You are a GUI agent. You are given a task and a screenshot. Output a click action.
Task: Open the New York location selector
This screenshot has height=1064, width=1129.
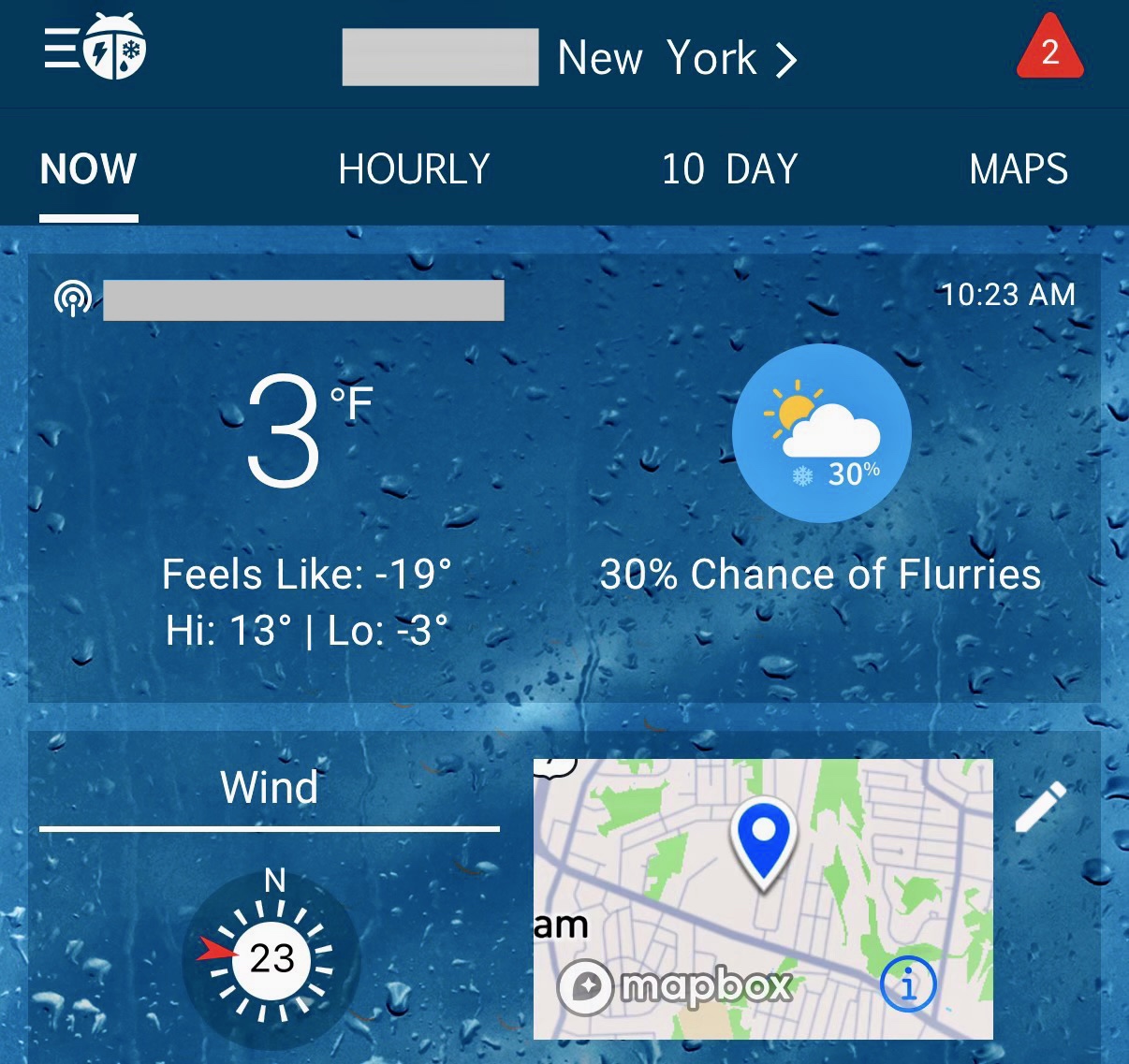tap(676, 58)
